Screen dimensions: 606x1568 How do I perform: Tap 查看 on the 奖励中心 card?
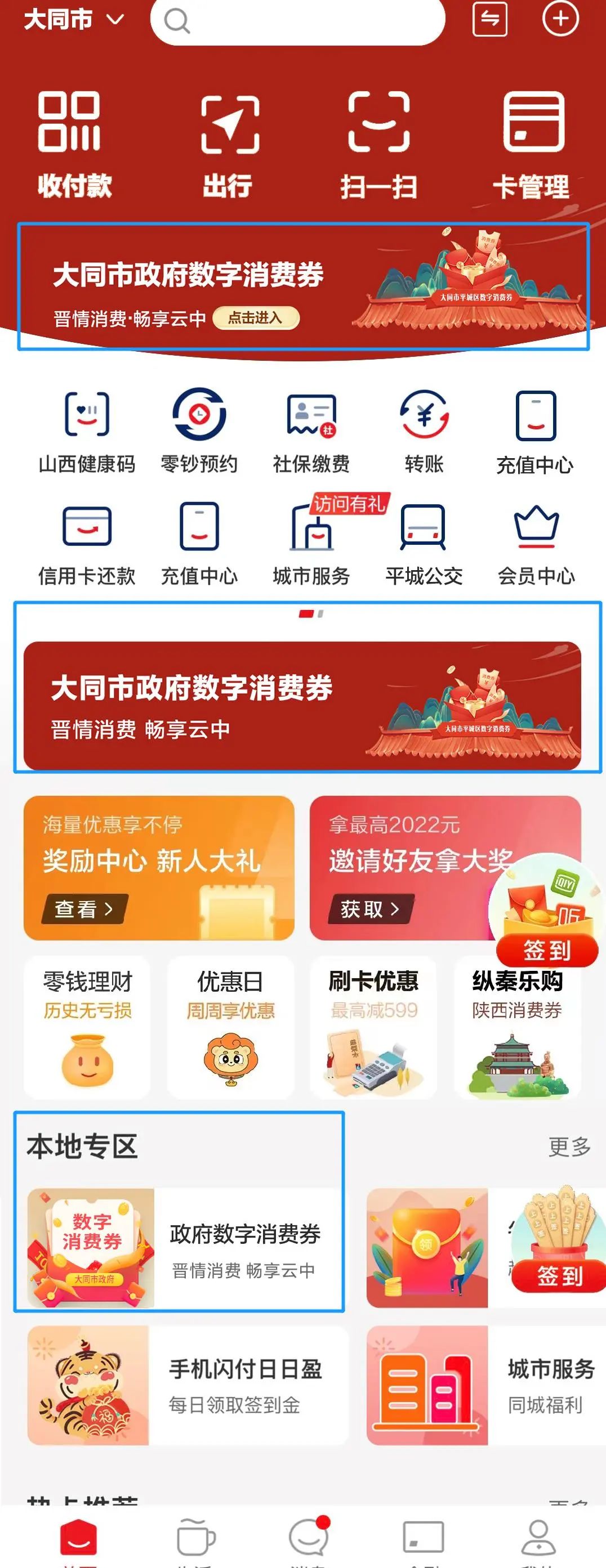click(x=84, y=909)
